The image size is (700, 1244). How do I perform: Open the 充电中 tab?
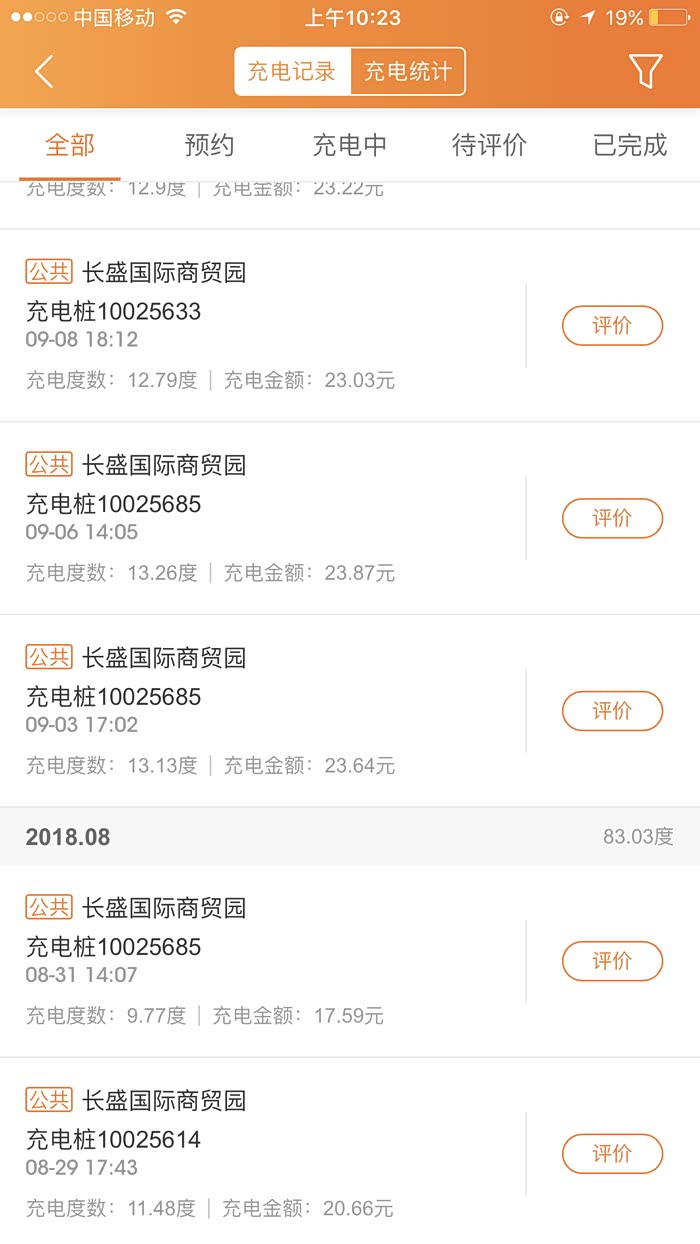click(350, 145)
